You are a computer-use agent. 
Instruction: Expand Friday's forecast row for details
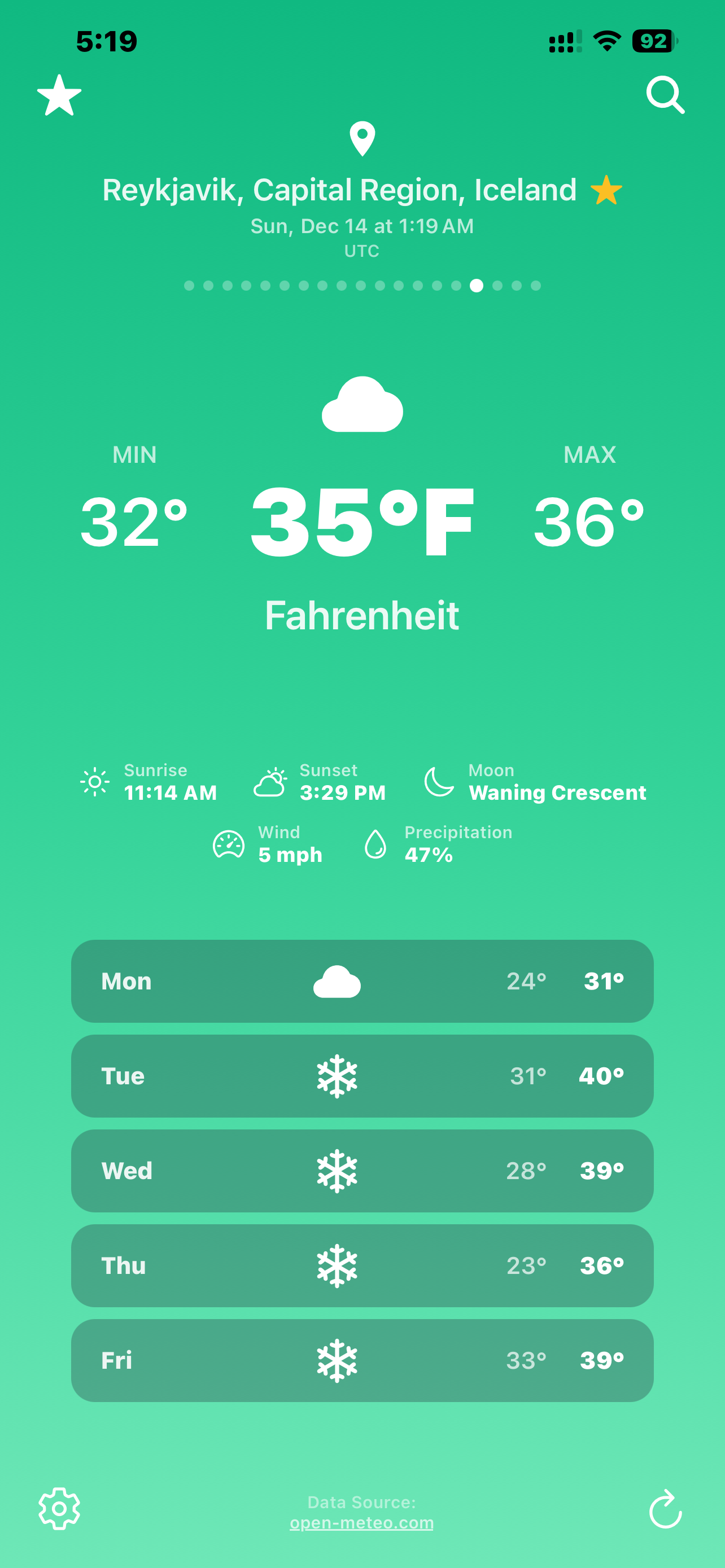362,1360
